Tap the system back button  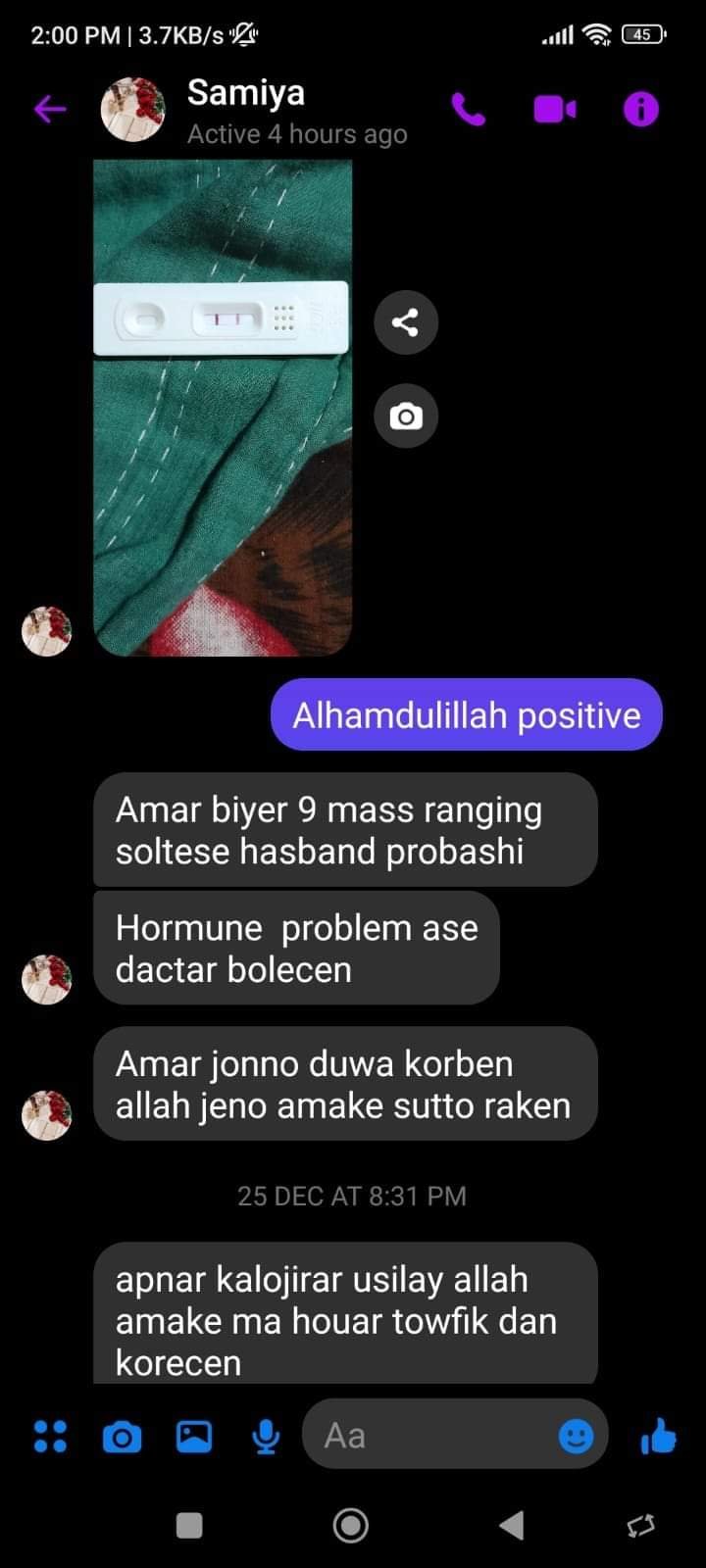click(x=511, y=1525)
